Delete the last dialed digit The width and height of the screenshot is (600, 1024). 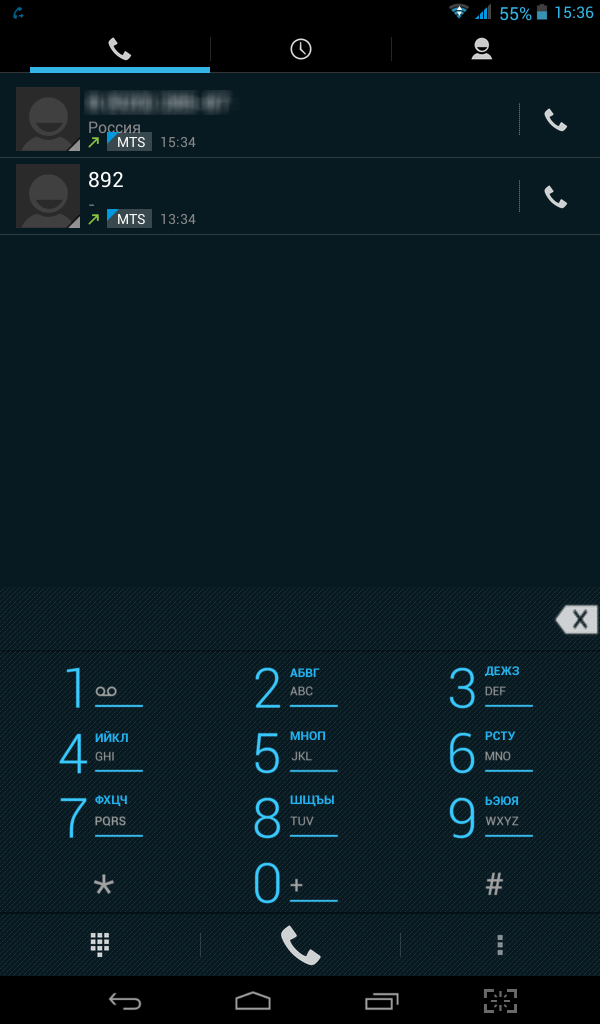coord(576,620)
